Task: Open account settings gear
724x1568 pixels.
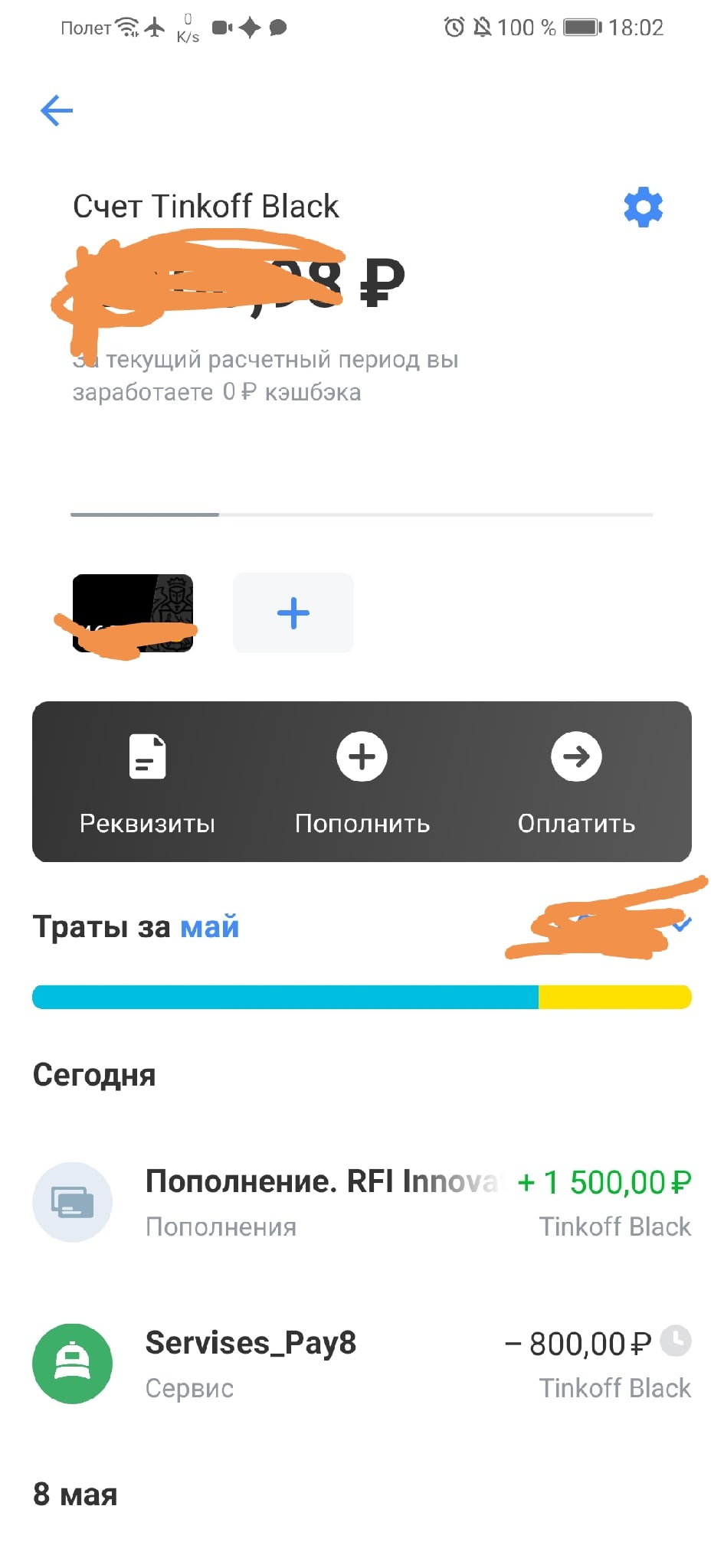Action: [643, 207]
